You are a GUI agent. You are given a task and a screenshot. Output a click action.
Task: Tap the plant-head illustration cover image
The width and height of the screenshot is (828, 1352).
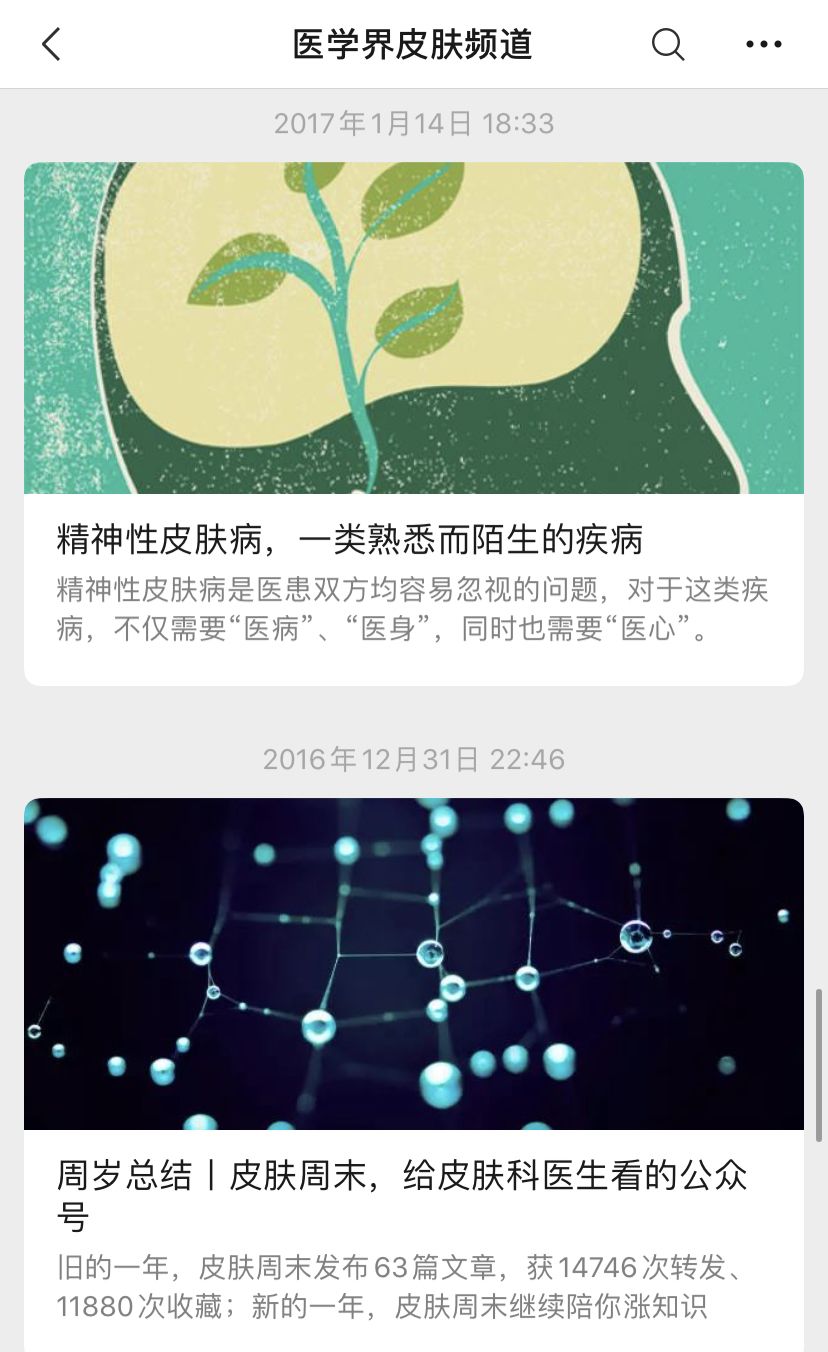click(x=413, y=328)
